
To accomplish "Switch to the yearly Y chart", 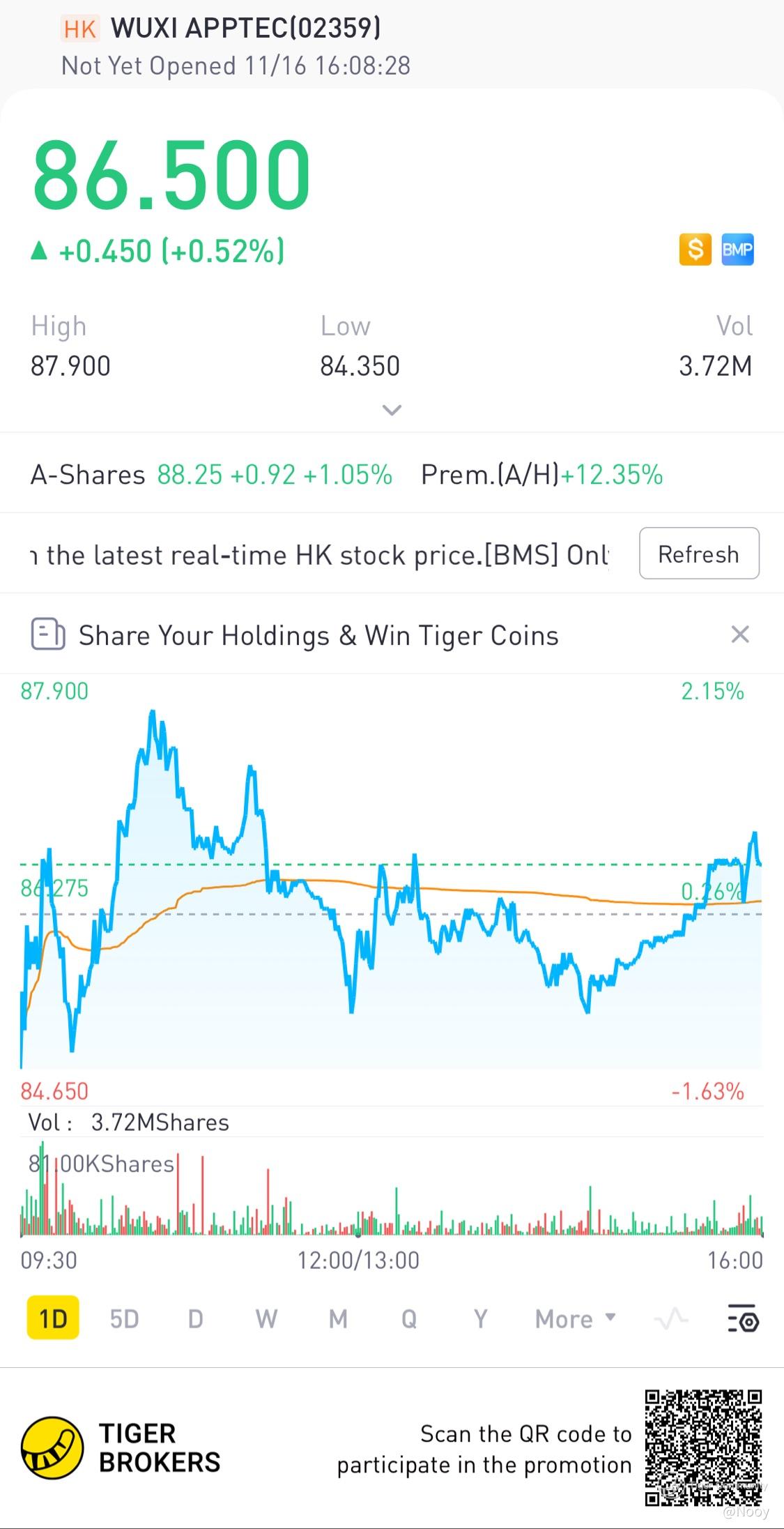I will [x=480, y=1318].
